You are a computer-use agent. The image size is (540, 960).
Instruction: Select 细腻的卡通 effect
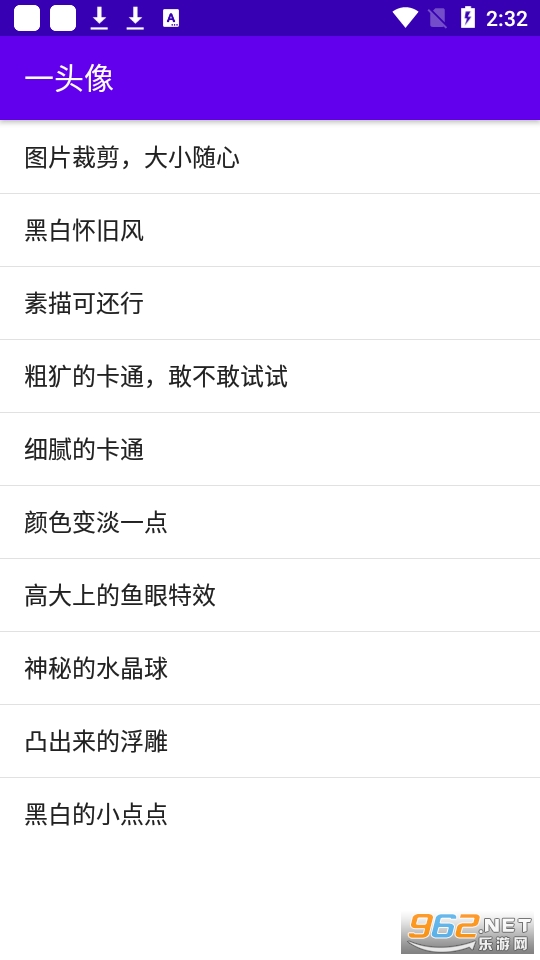(x=270, y=449)
